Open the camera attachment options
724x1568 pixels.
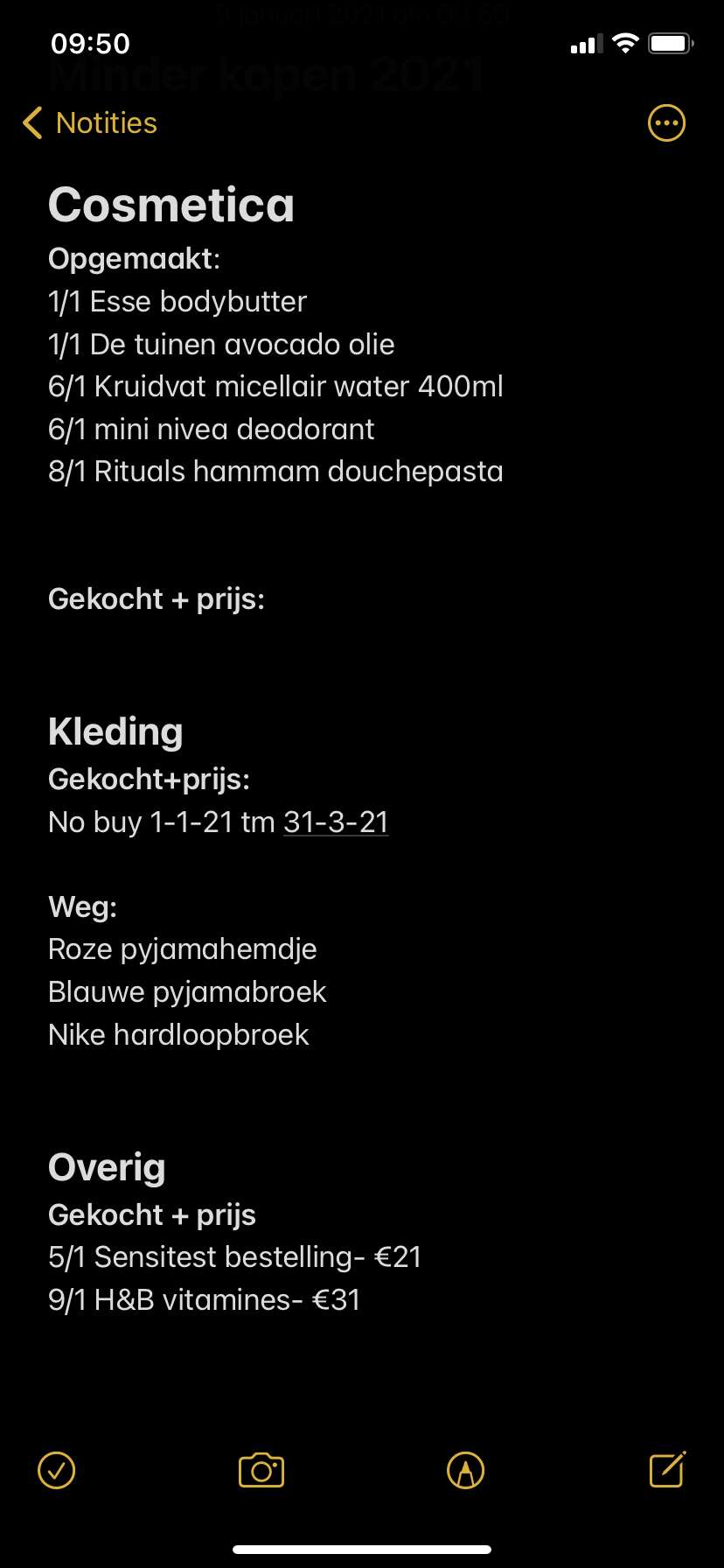click(x=261, y=1470)
